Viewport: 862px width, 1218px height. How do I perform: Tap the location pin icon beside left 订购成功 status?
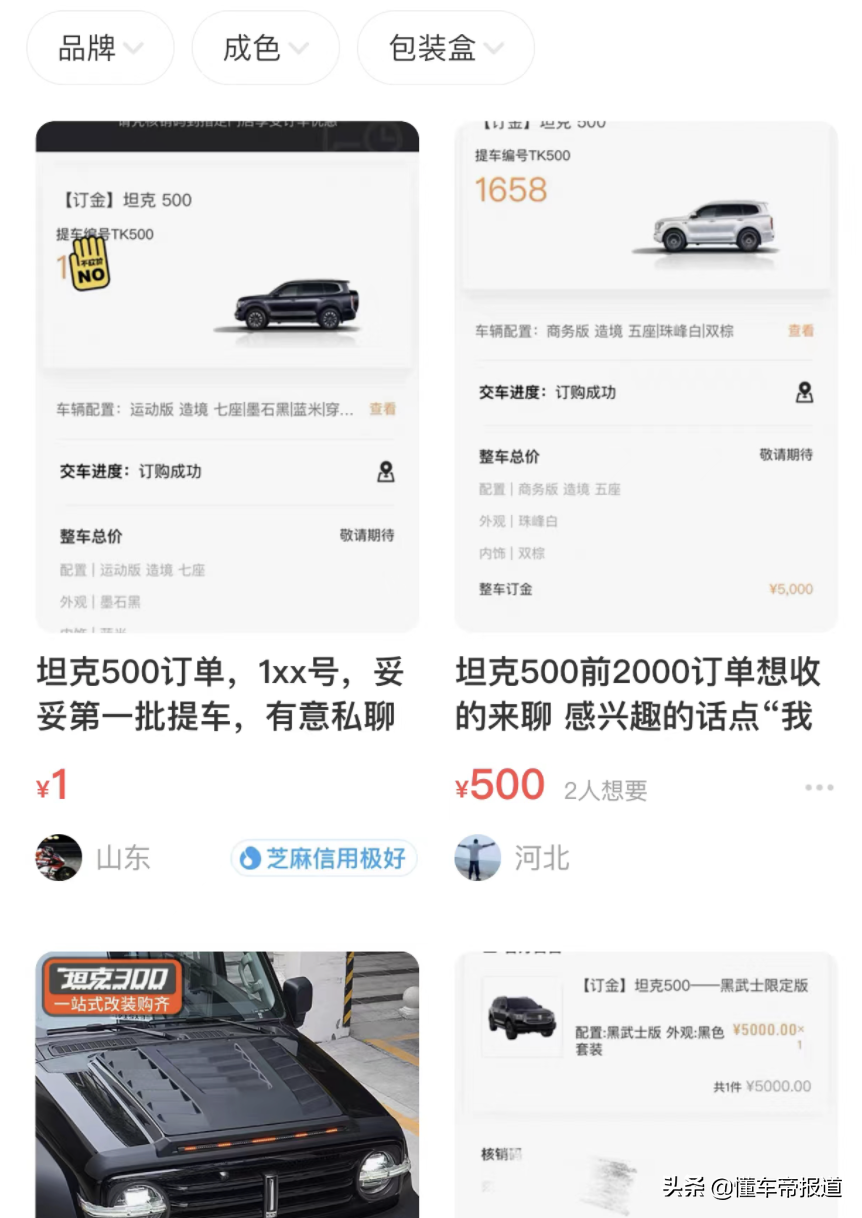pyautogui.click(x=387, y=471)
